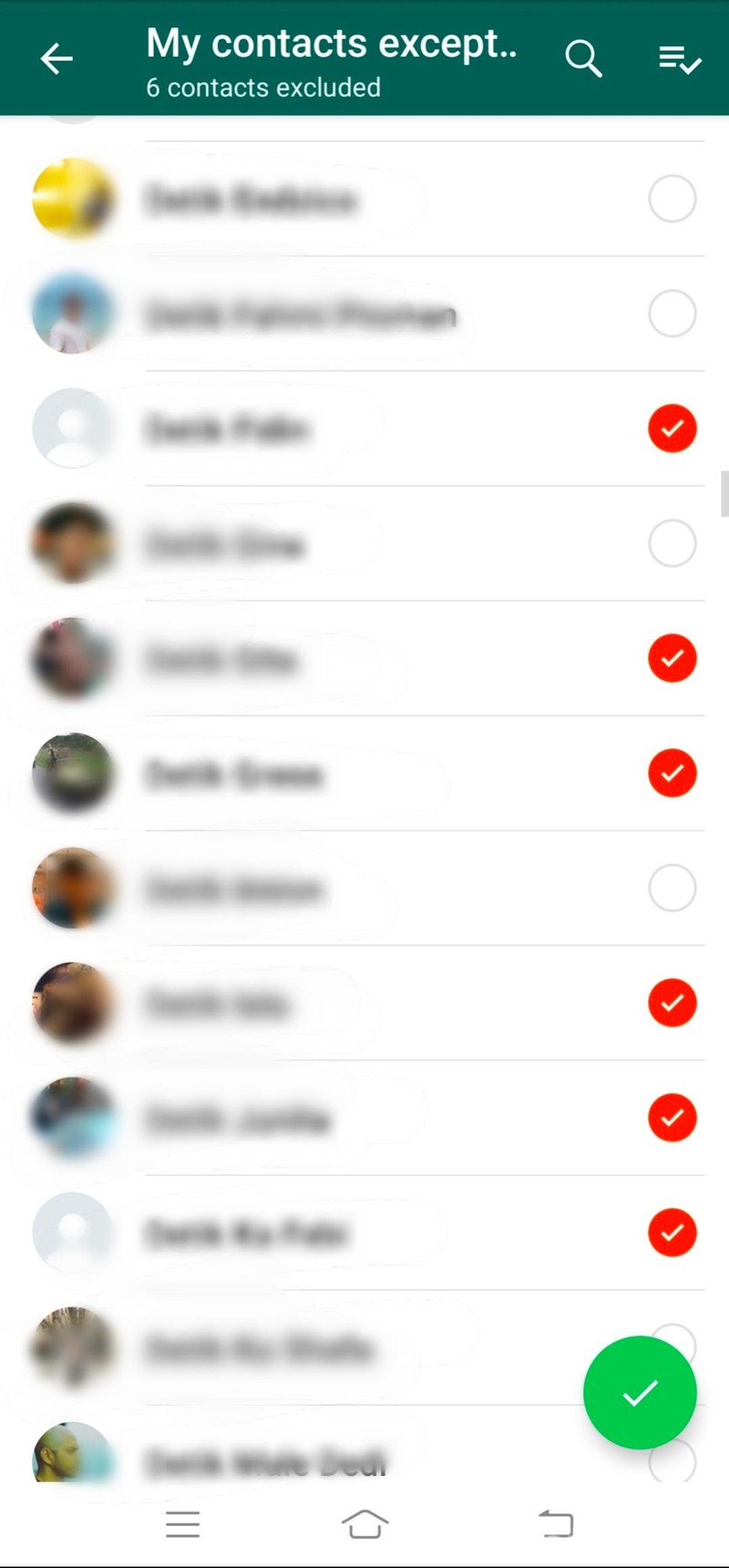The height and width of the screenshot is (1568, 729).
Task: Go back using the top arrow
Action: [x=56, y=59]
